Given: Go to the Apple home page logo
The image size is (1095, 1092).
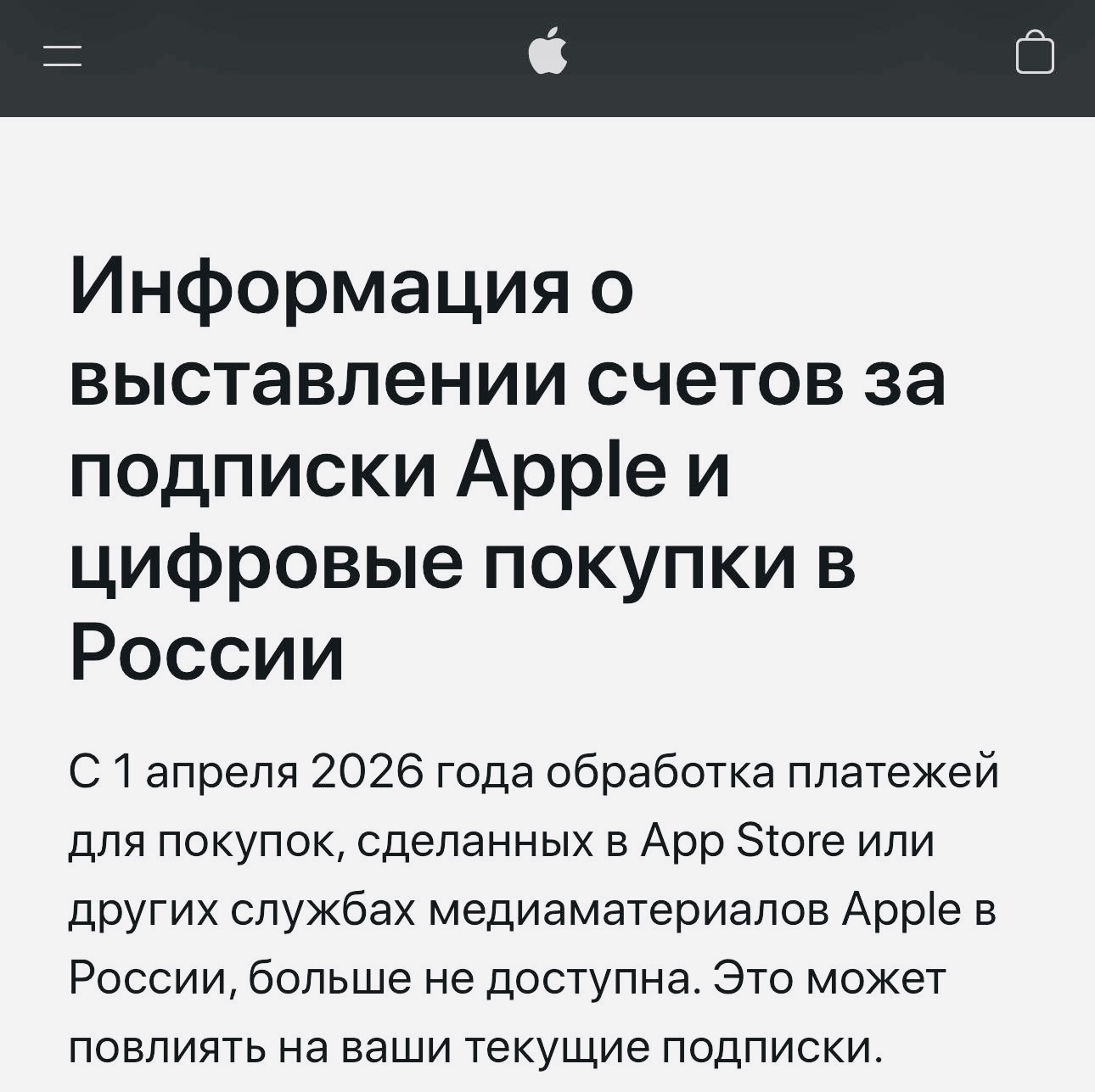Looking at the screenshot, I should (x=547, y=52).
